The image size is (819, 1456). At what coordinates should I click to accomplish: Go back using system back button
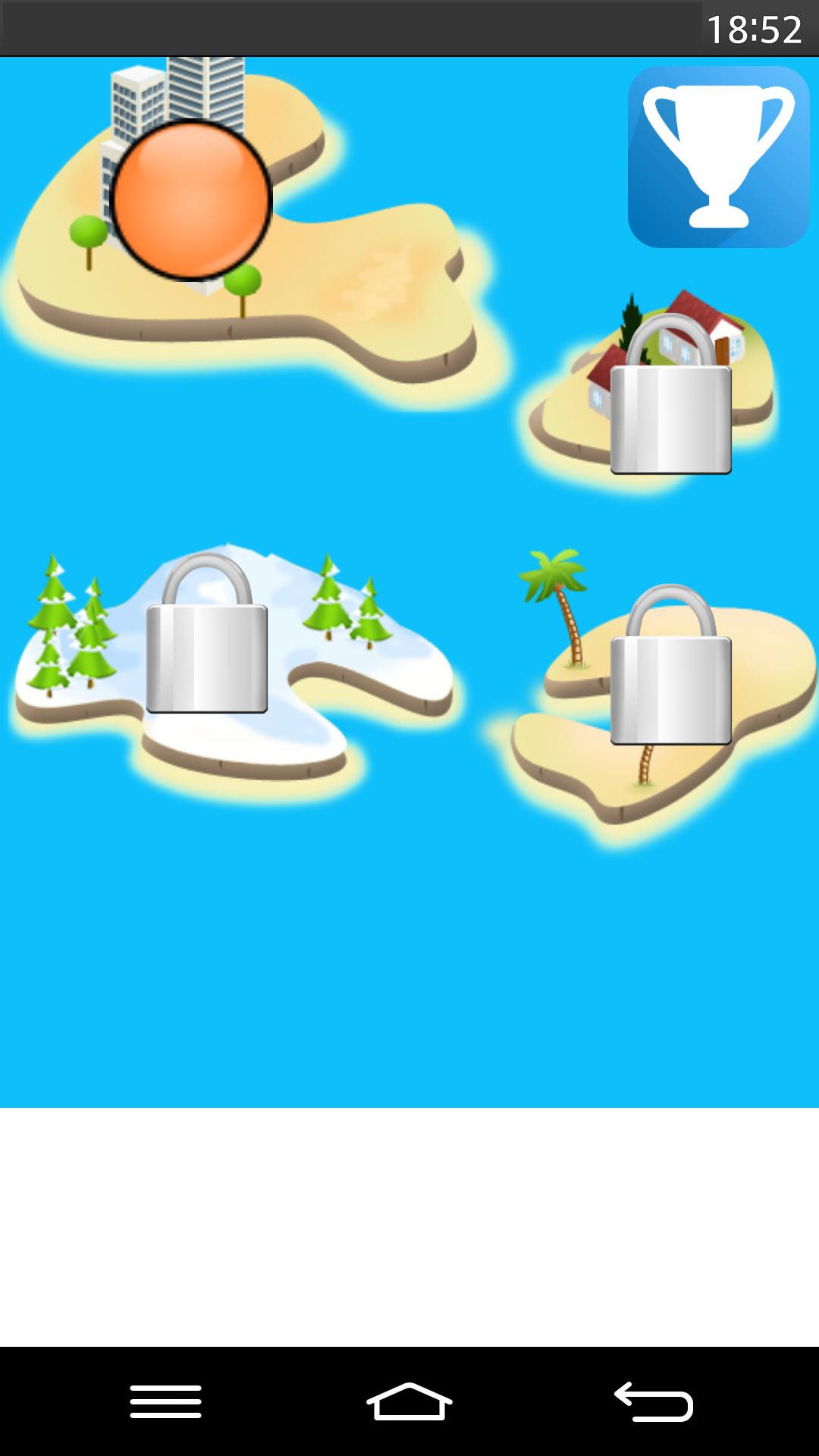[653, 1401]
